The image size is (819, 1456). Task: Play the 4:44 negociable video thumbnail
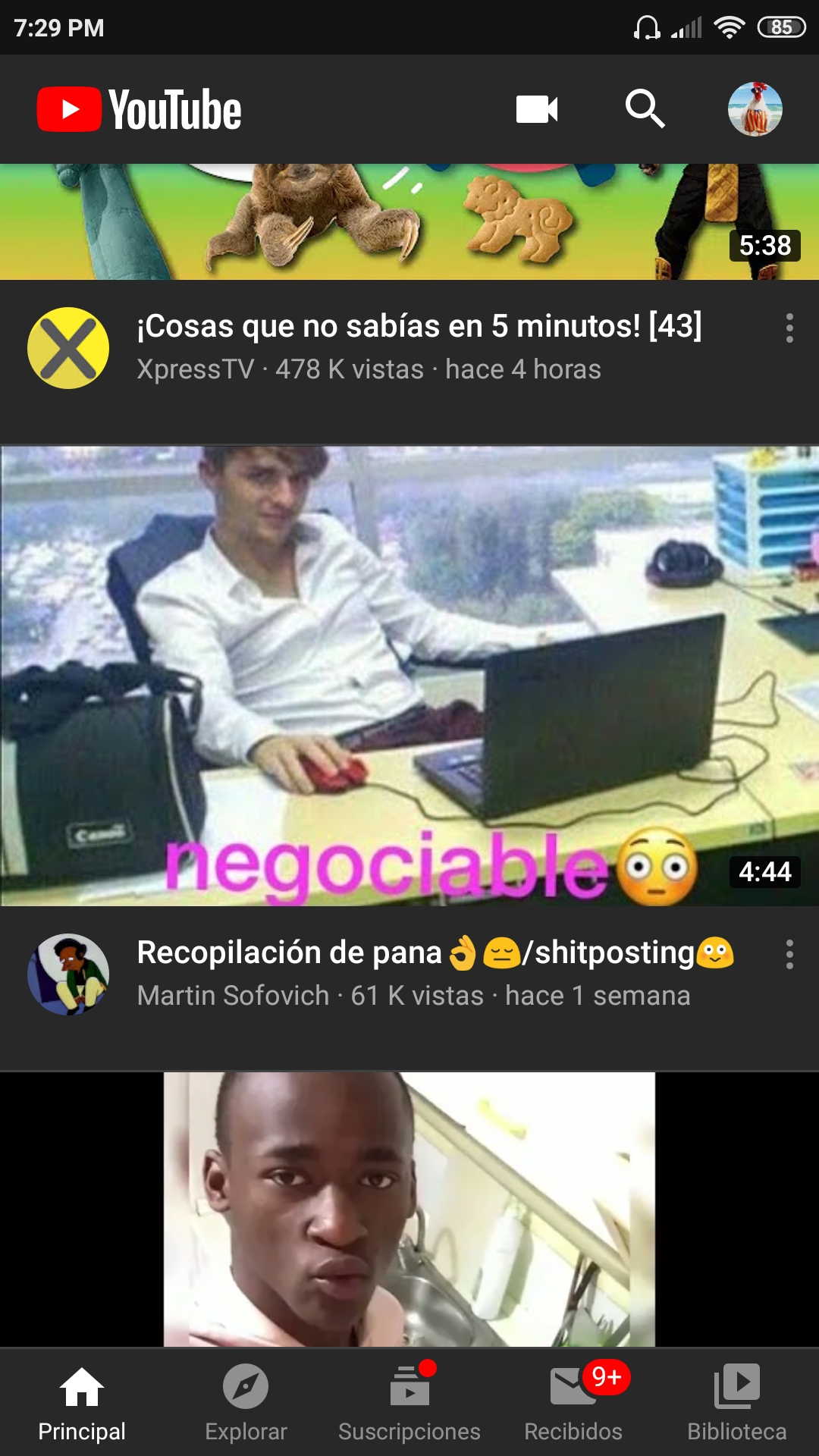(409, 675)
